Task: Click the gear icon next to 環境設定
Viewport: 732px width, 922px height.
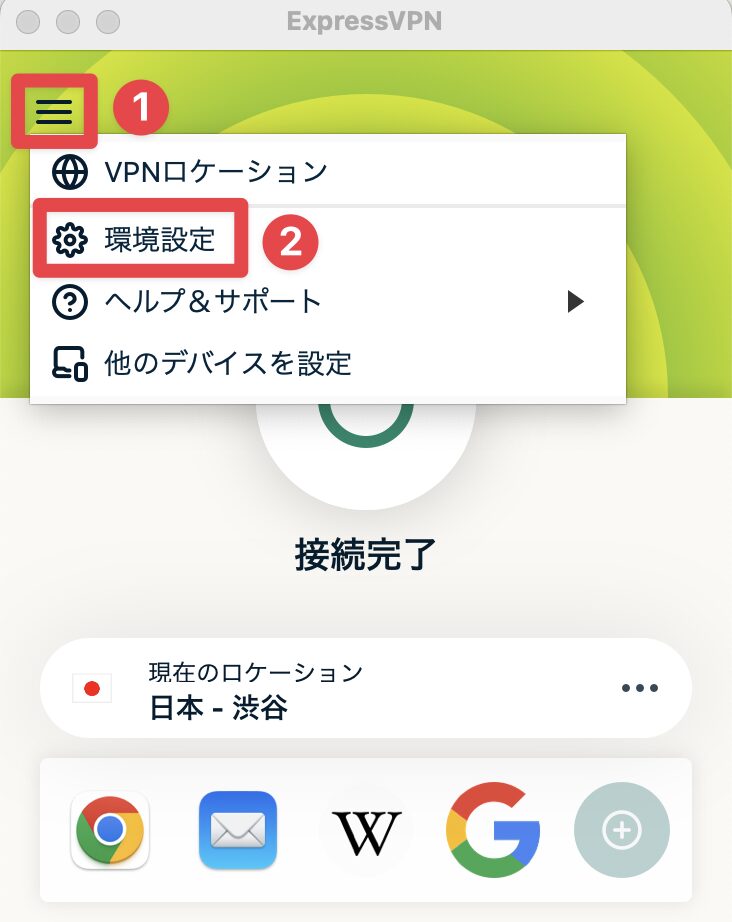Action: (69, 238)
